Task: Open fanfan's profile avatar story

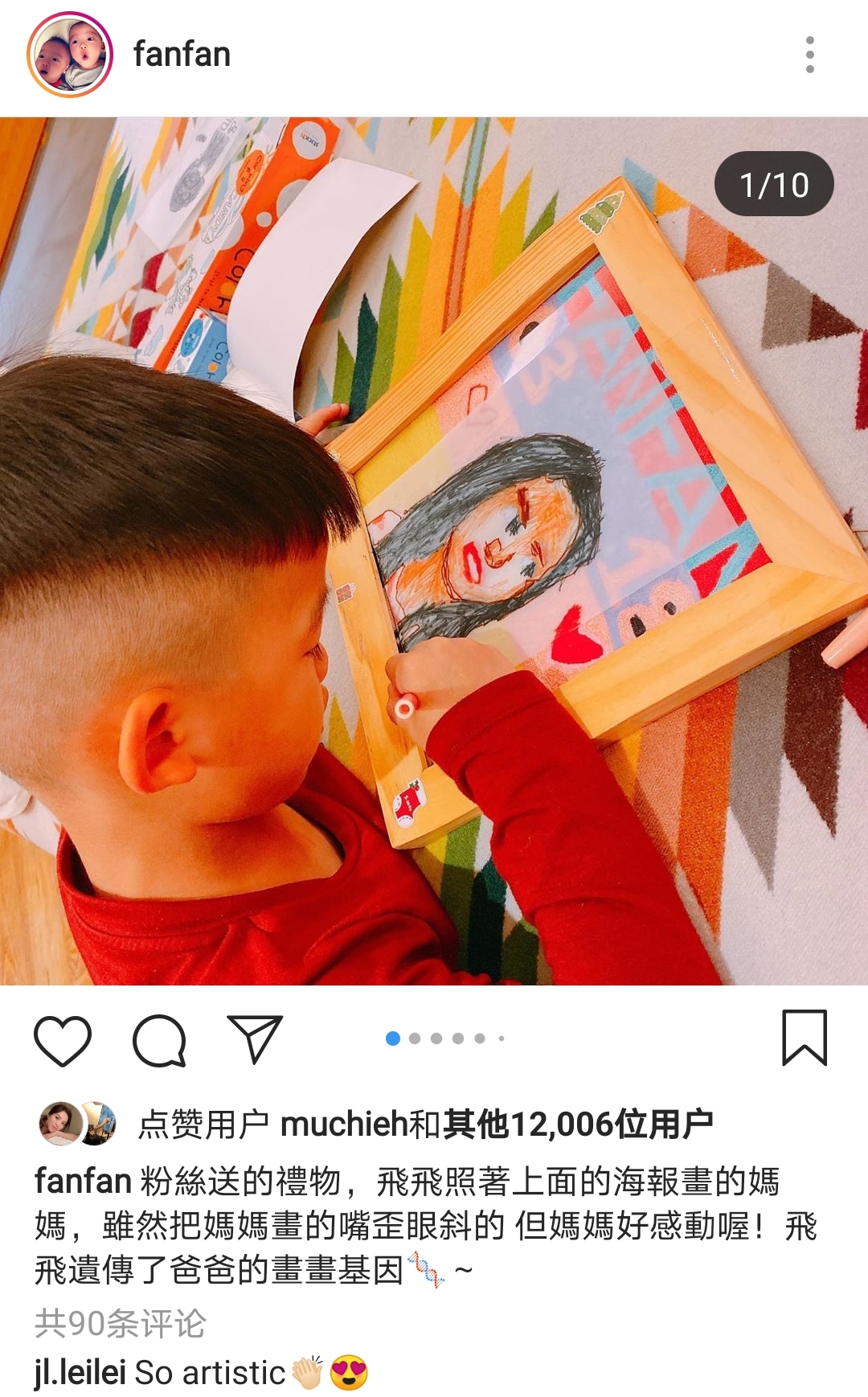Action: coord(70,55)
